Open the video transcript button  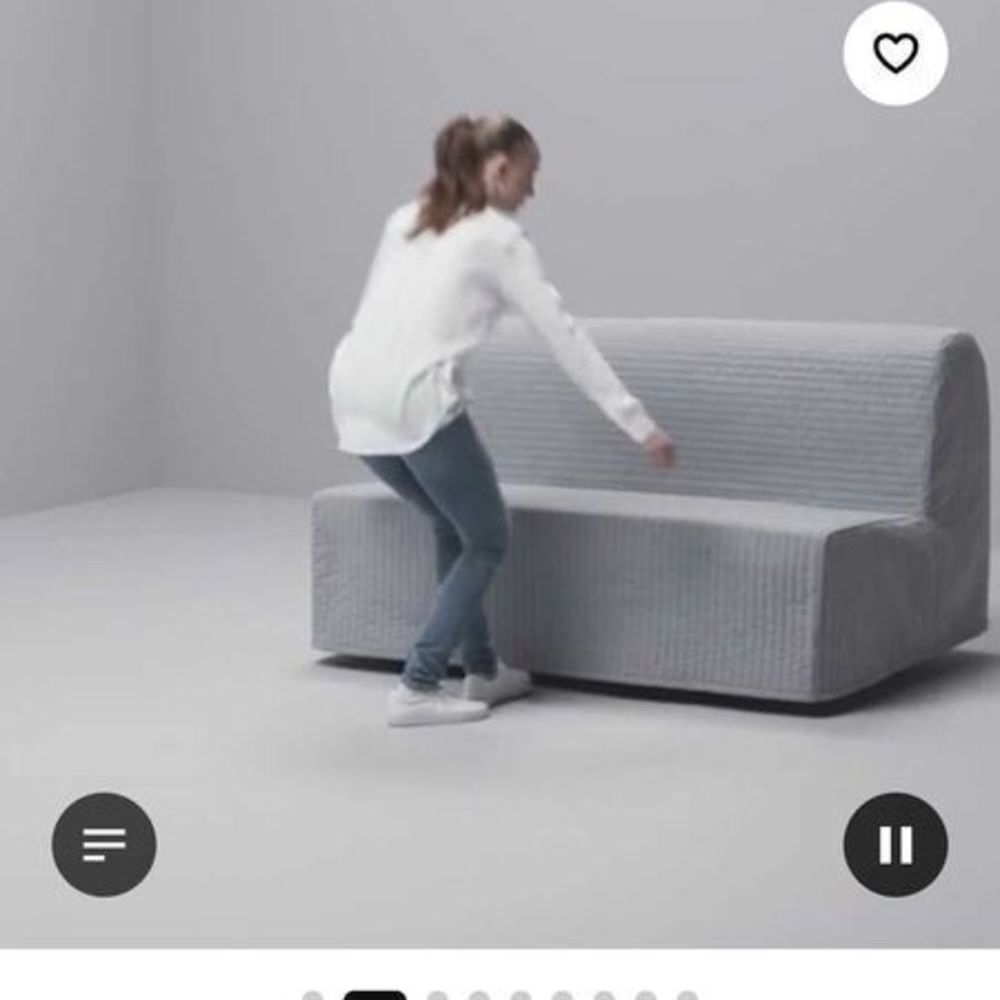click(104, 844)
